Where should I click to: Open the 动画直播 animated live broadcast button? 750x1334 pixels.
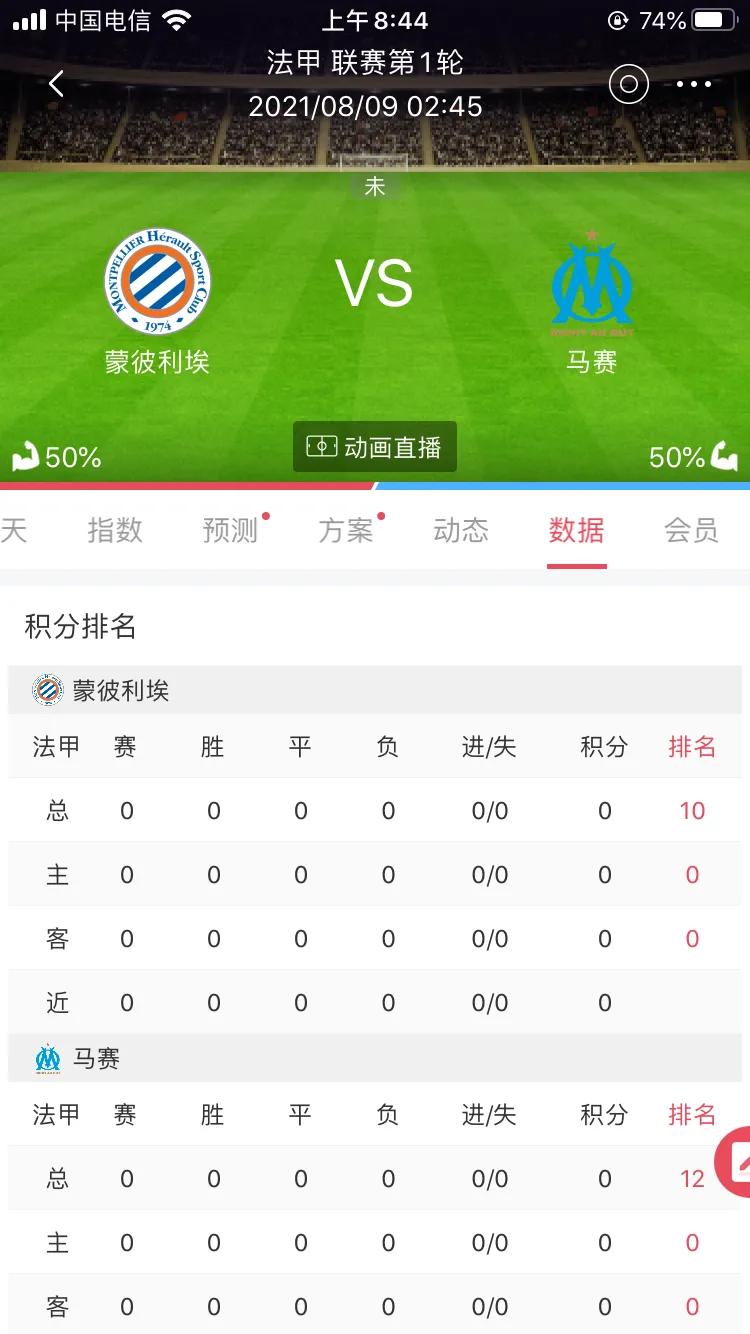pos(375,447)
